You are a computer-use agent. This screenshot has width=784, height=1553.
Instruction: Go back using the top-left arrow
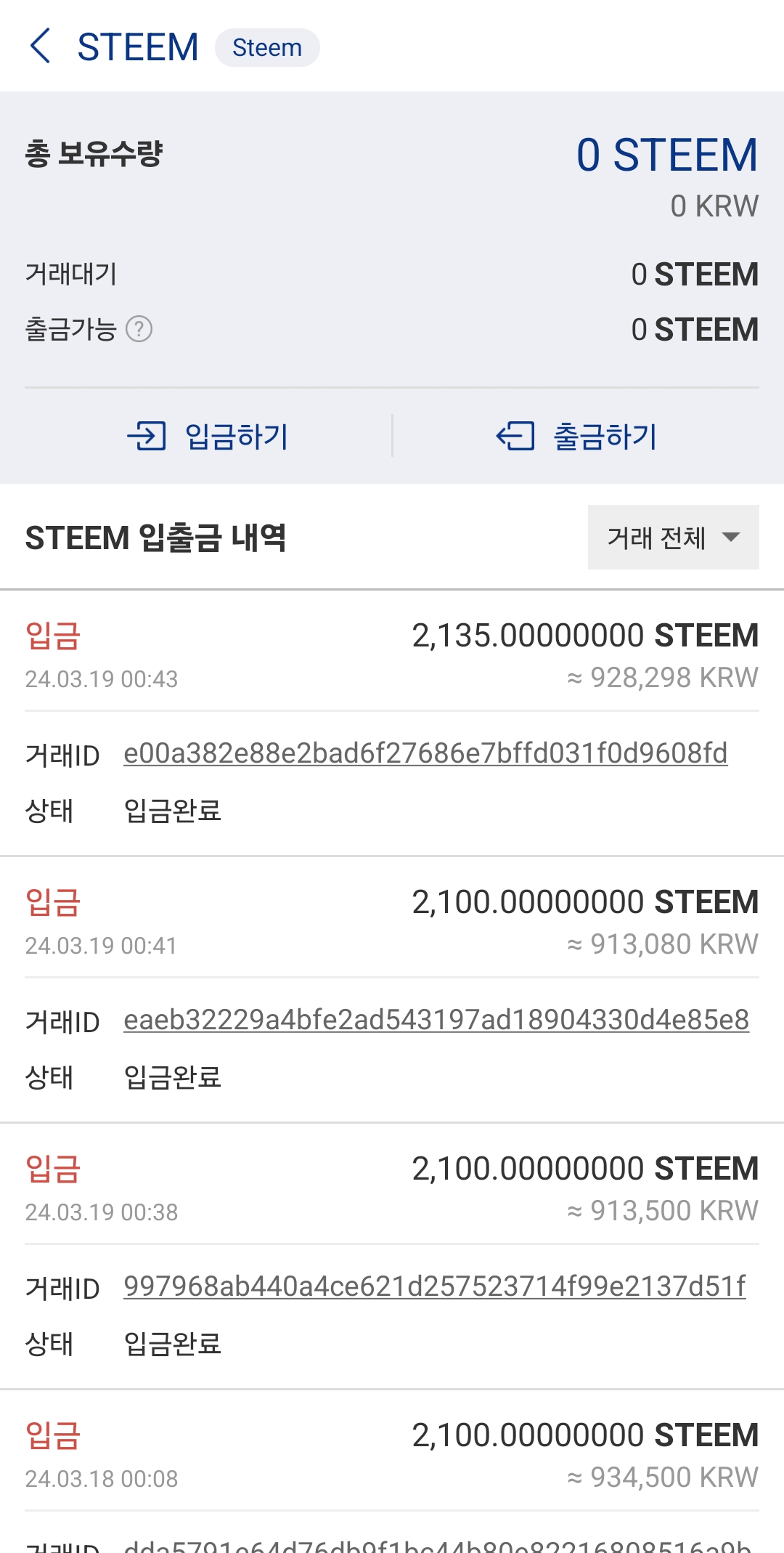click(x=41, y=46)
